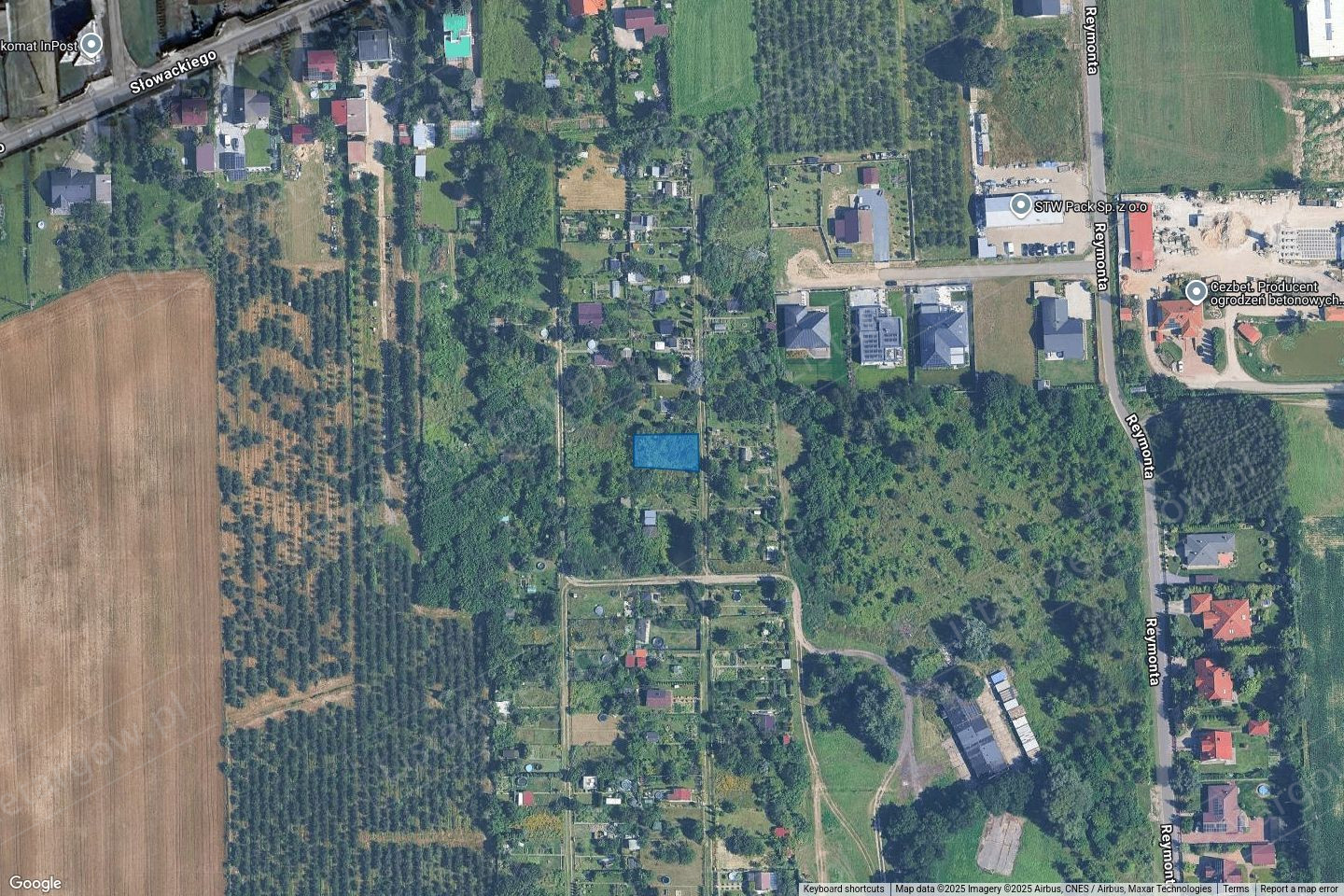
Task: Select the blue highlighted plot polygon
Action: click(x=666, y=452)
